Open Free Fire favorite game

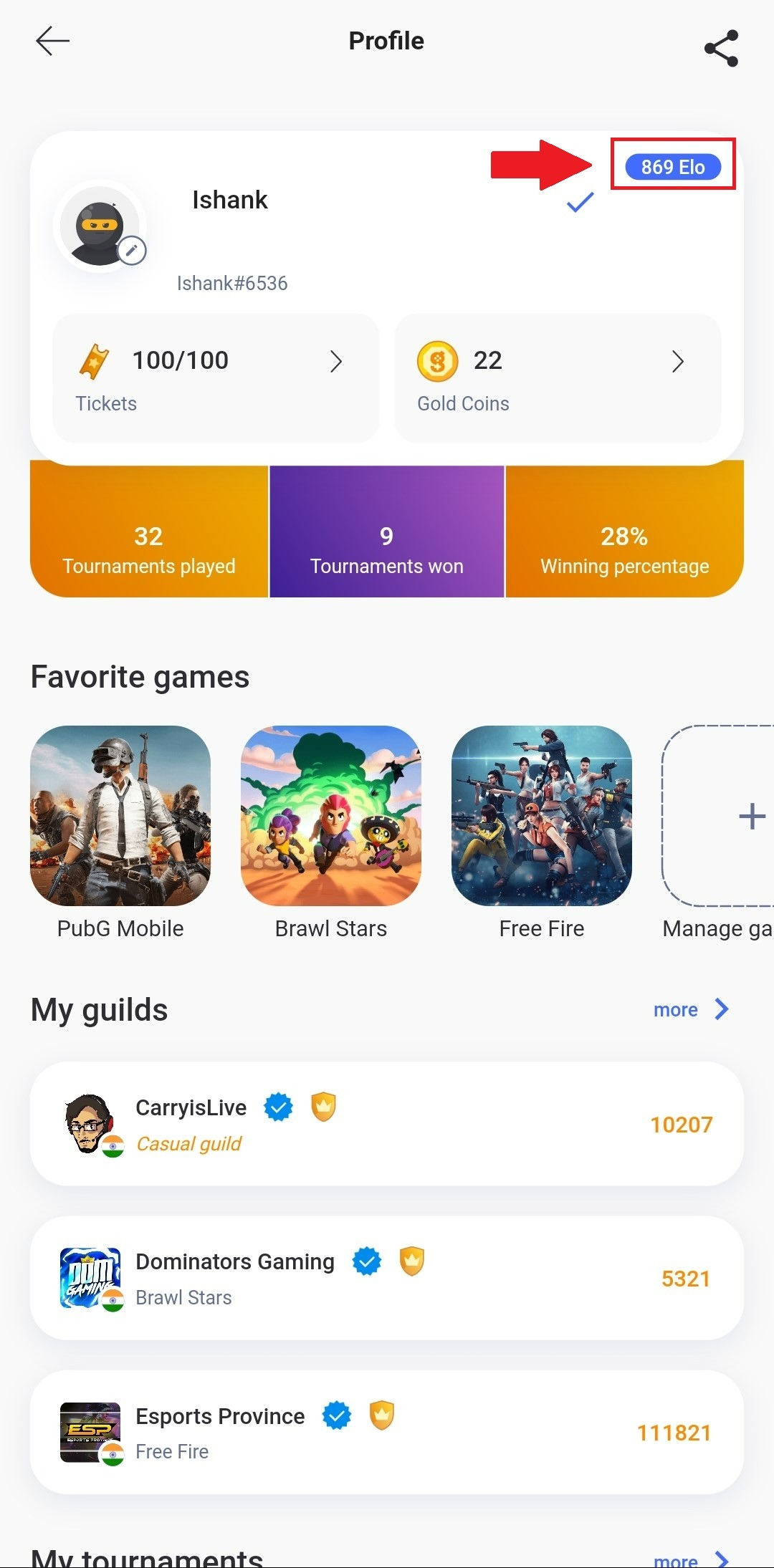coord(542,816)
